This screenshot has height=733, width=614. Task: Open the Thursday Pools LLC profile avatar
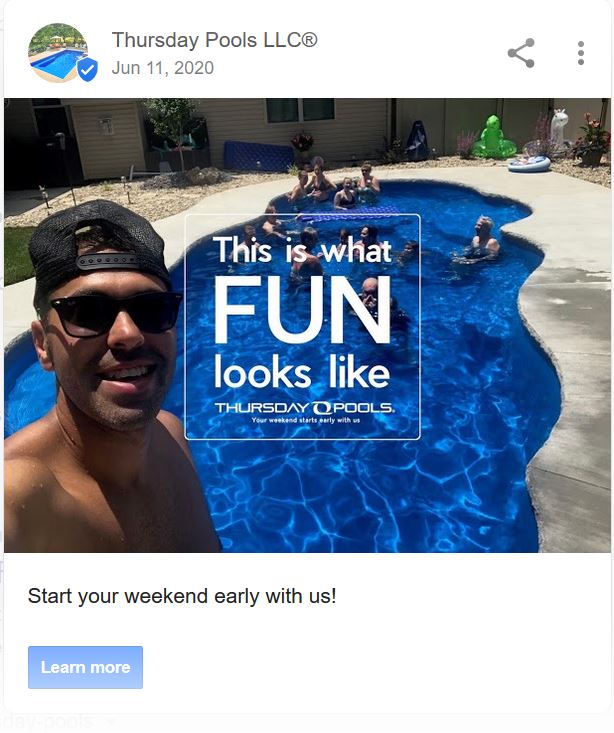60,53
